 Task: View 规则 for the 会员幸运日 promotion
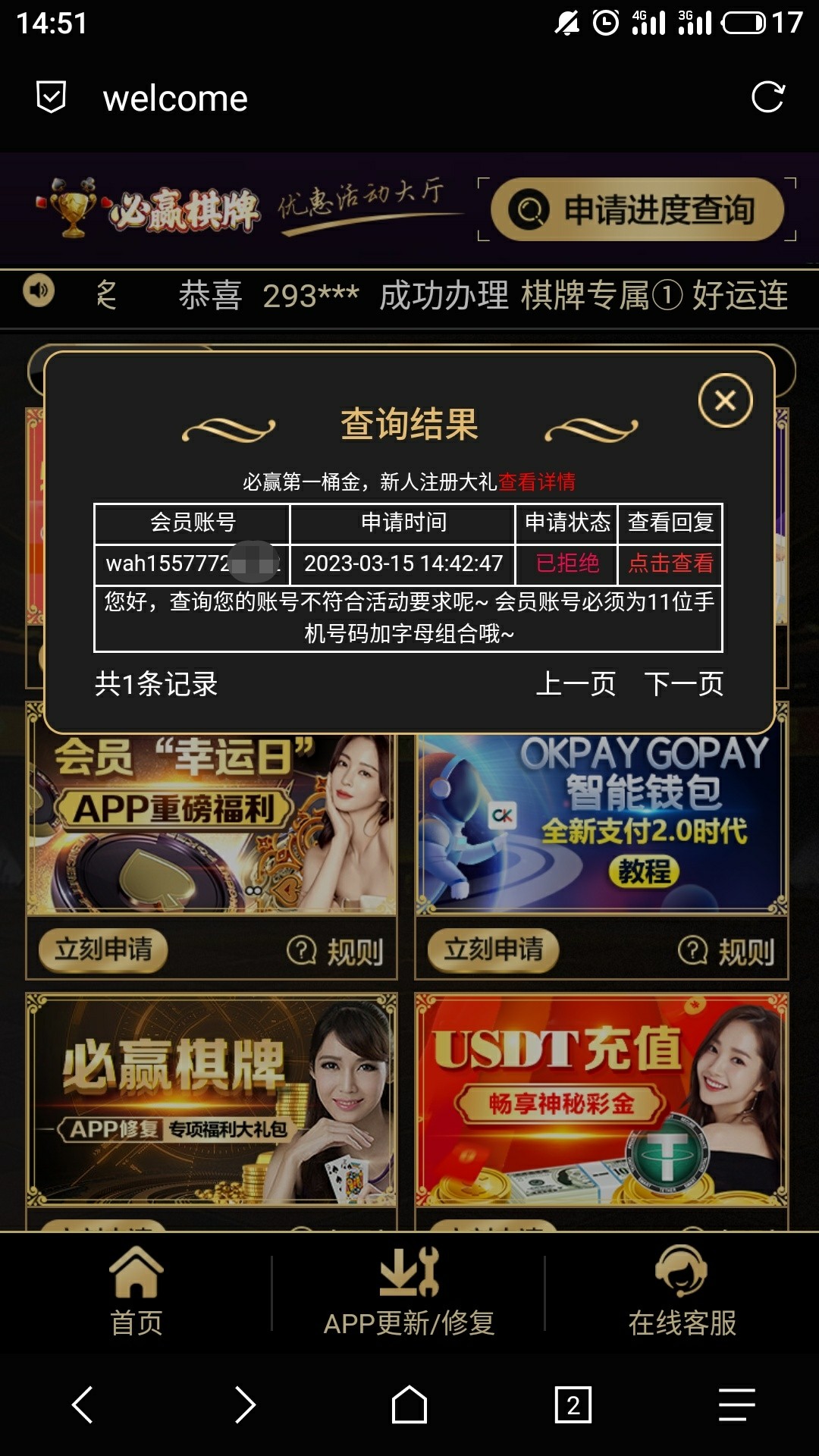point(335,951)
